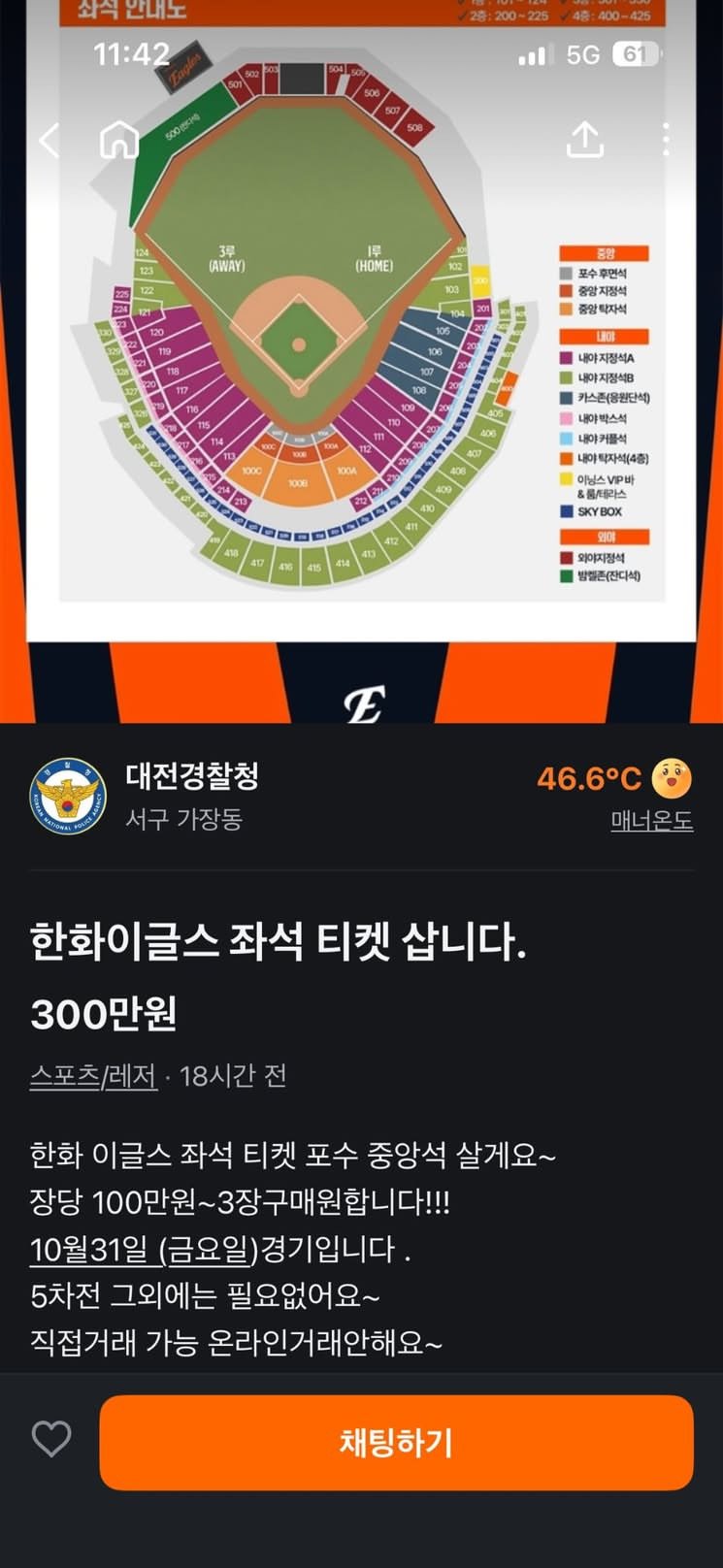The image size is (723, 1568).
Task: Open the seller profile 대전경찰청
Action: (x=191, y=776)
